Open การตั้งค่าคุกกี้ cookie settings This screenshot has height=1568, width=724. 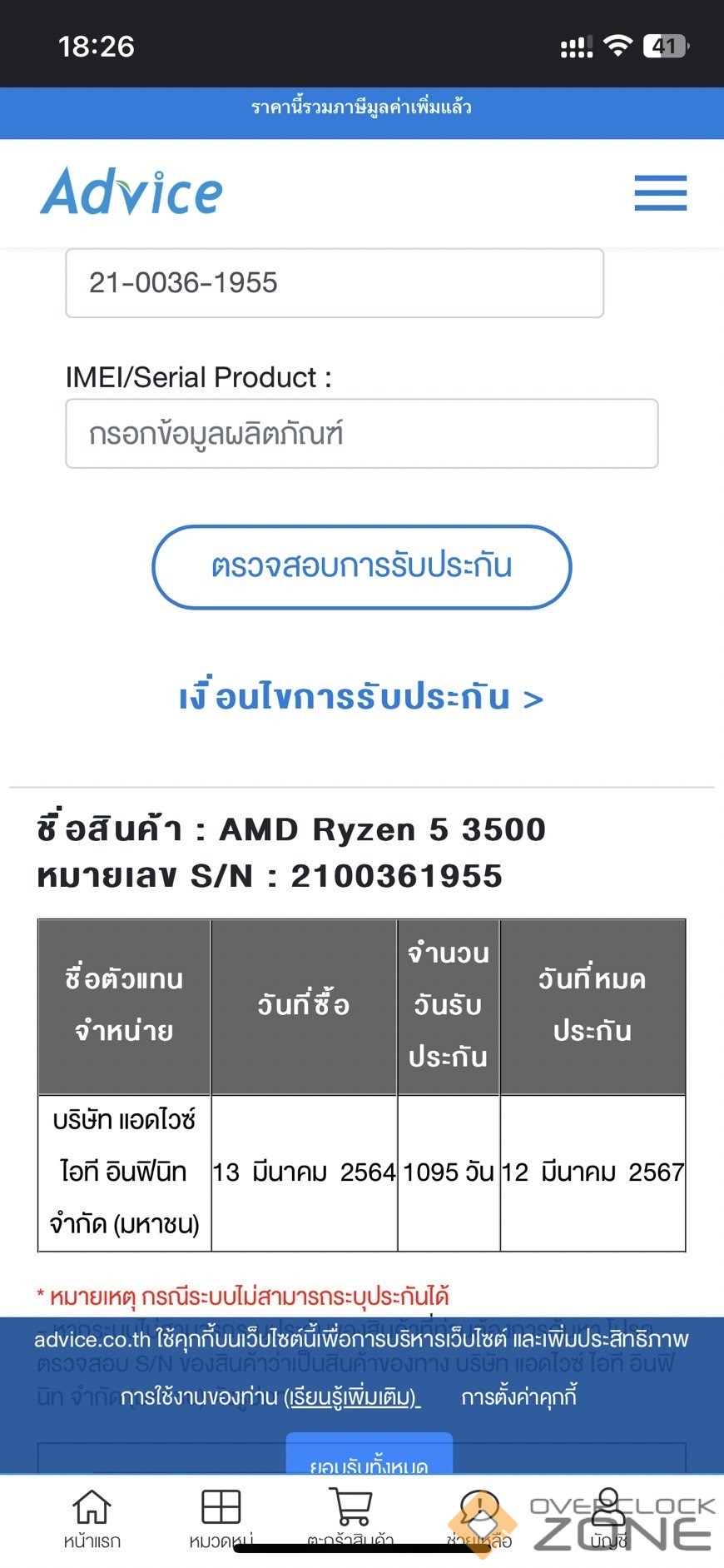[519, 1396]
